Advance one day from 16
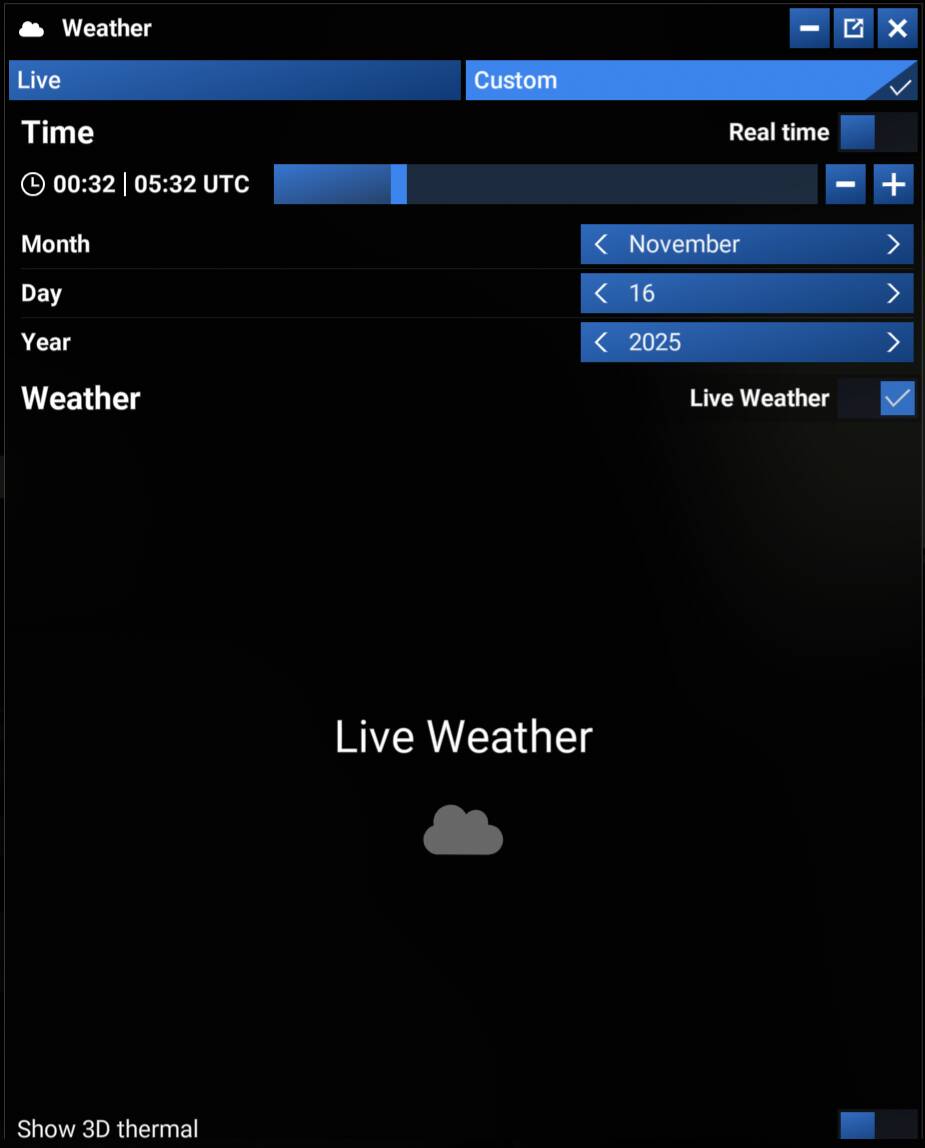The width and height of the screenshot is (925, 1148). pos(893,293)
